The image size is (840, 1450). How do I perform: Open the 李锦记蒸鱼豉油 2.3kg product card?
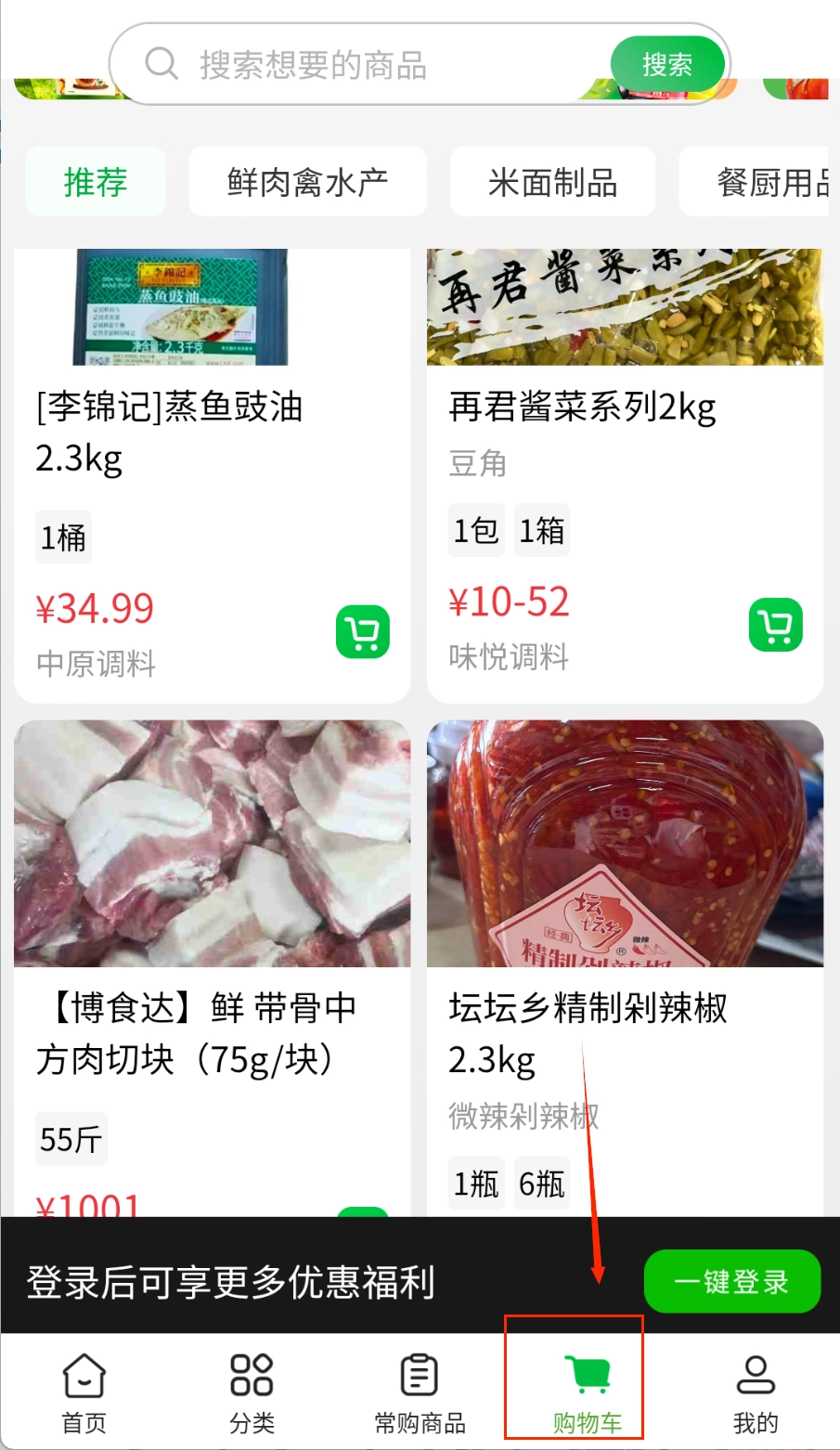click(169, 431)
